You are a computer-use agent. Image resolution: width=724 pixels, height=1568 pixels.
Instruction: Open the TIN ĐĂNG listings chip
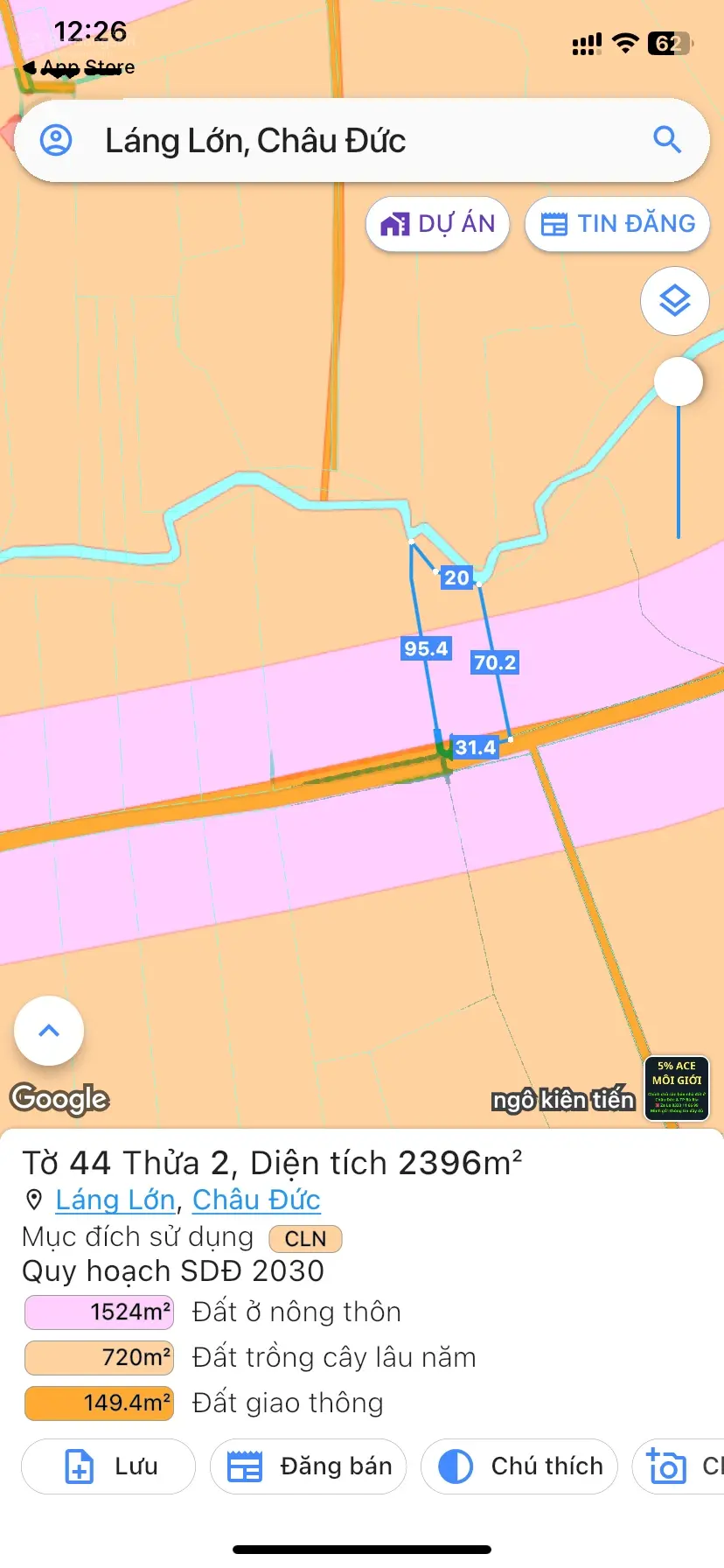click(x=617, y=224)
